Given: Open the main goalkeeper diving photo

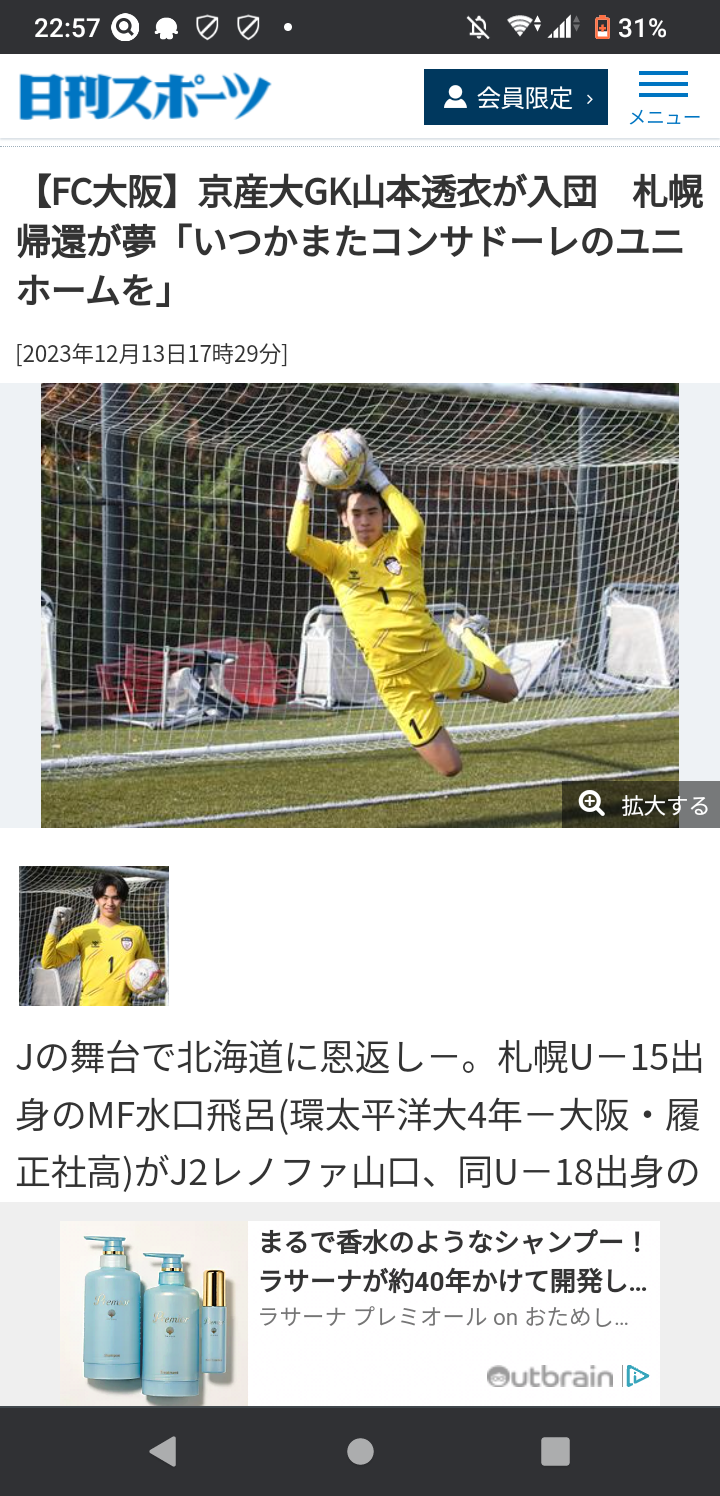Looking at the screenshot, I should [x=360, y=605].
